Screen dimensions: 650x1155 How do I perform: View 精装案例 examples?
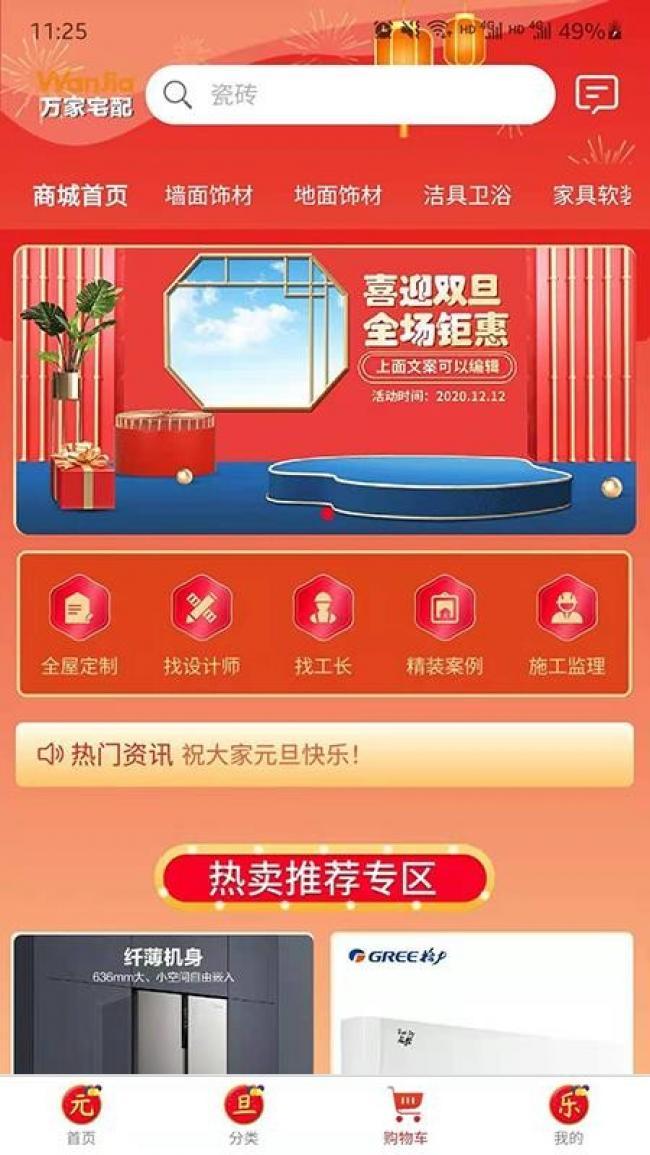445,625
